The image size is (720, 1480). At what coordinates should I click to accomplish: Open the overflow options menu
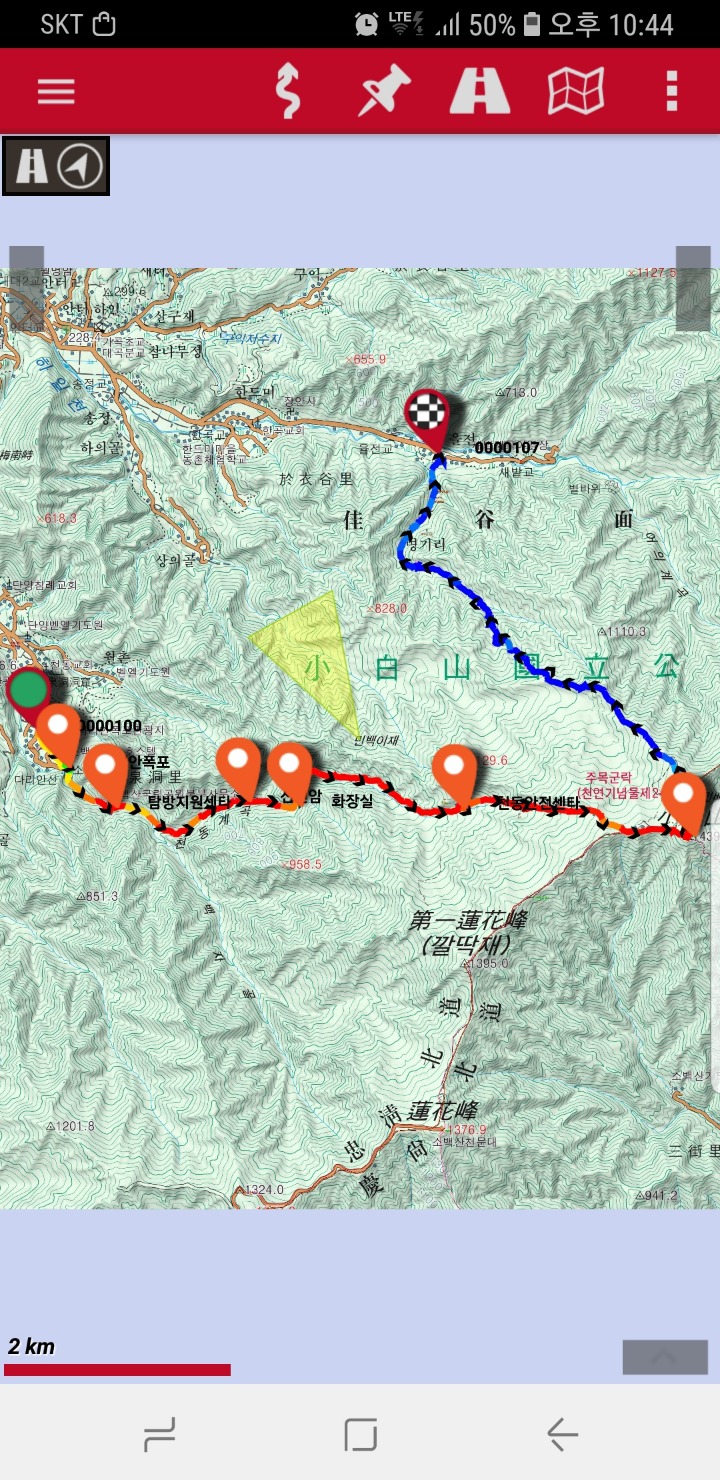[x=672, y=92]
